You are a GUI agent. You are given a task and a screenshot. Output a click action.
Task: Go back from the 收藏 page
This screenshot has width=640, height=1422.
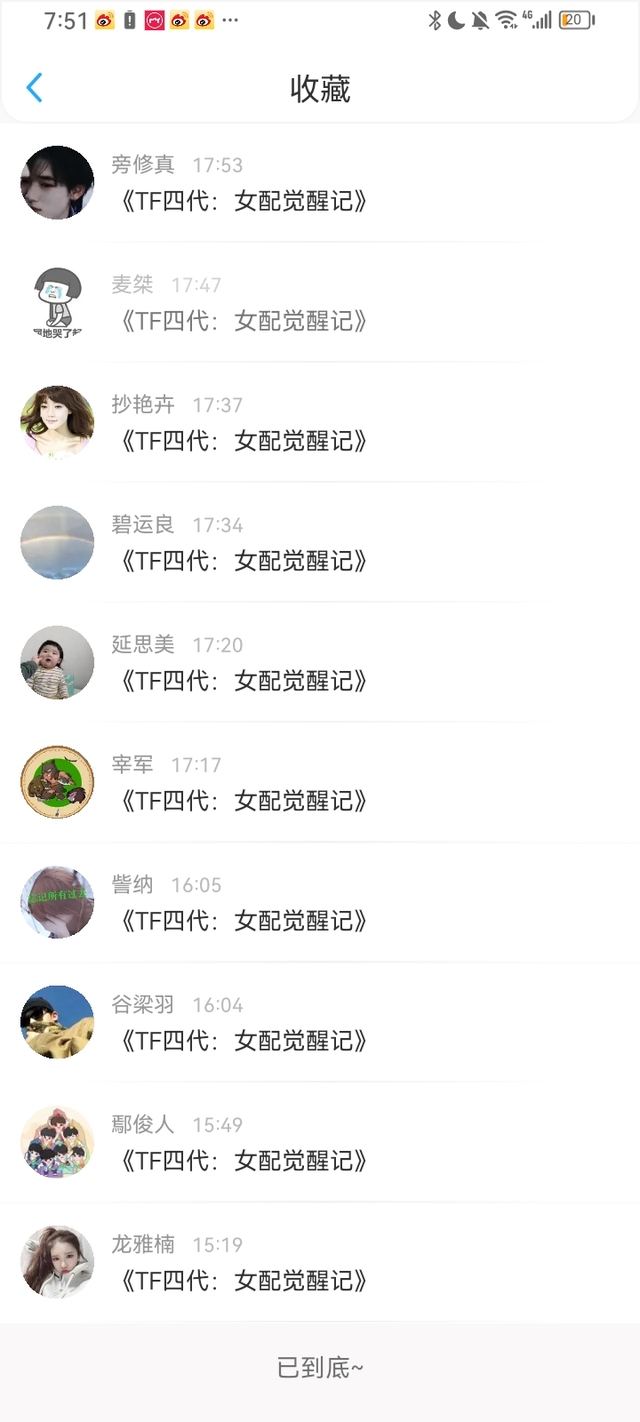34,88
